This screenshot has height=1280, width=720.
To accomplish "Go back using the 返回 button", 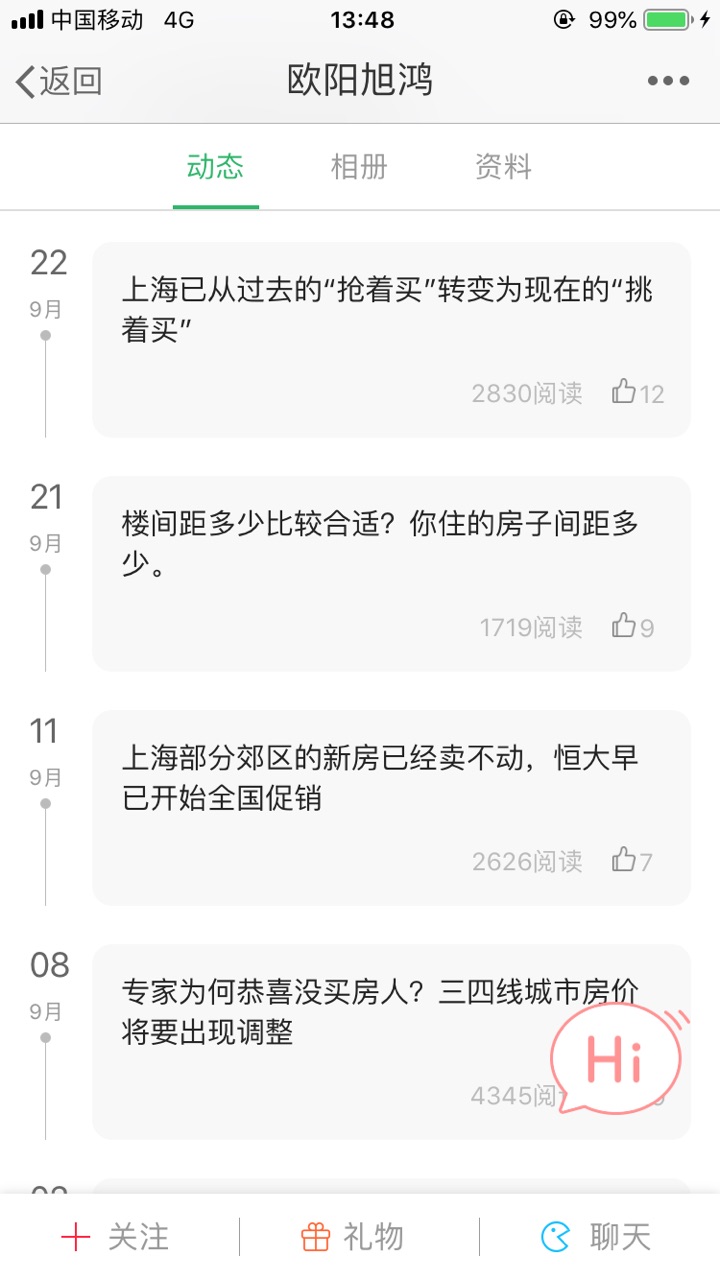I will point(58,81).
